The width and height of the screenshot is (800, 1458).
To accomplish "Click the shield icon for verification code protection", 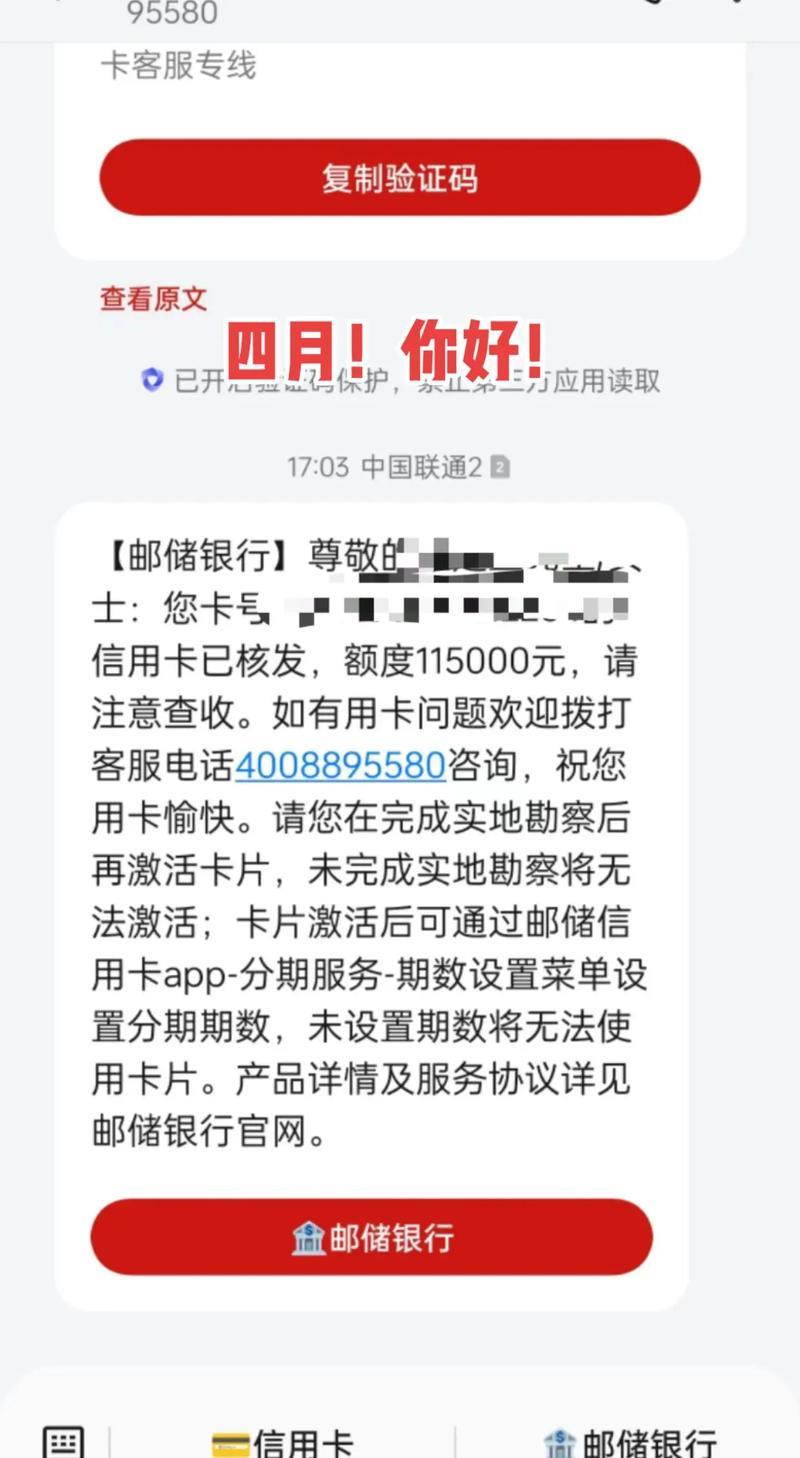I will (152, 381).
